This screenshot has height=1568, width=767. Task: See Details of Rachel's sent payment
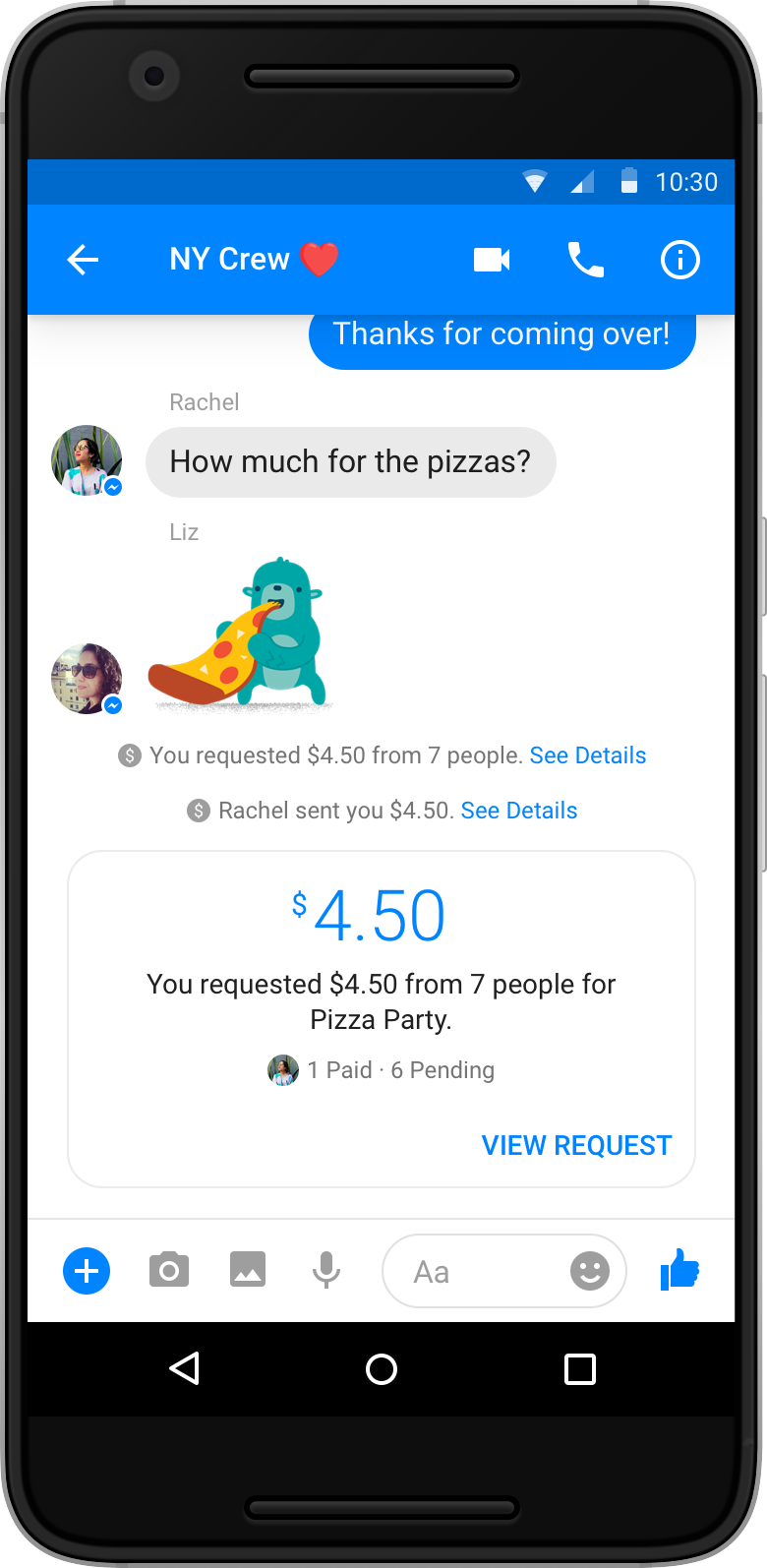[519, 811]
